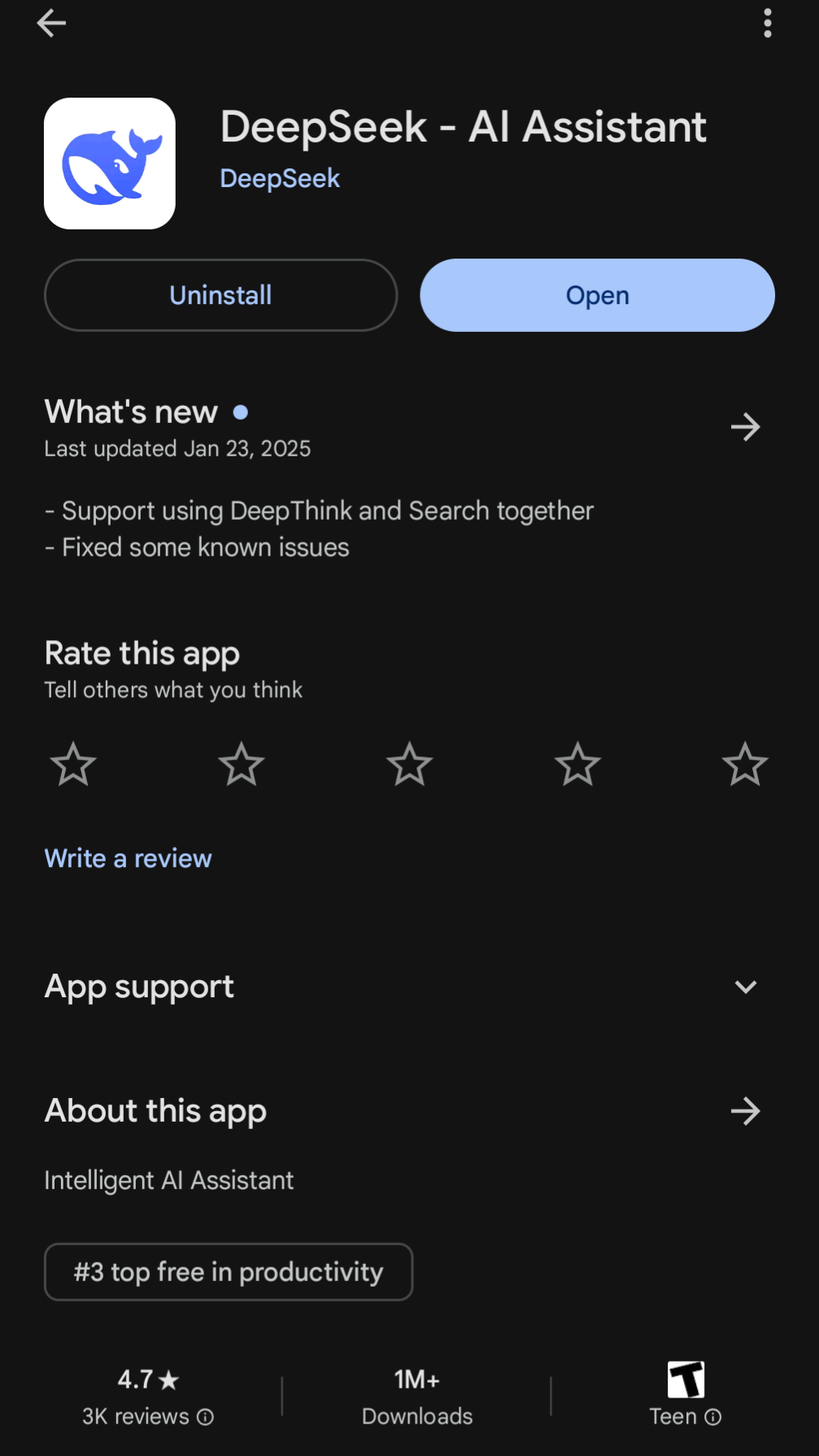This screenshot has height=1456, width=819.
Task: Tap the 3K reviews info icon
Action: click(206, 1417)
